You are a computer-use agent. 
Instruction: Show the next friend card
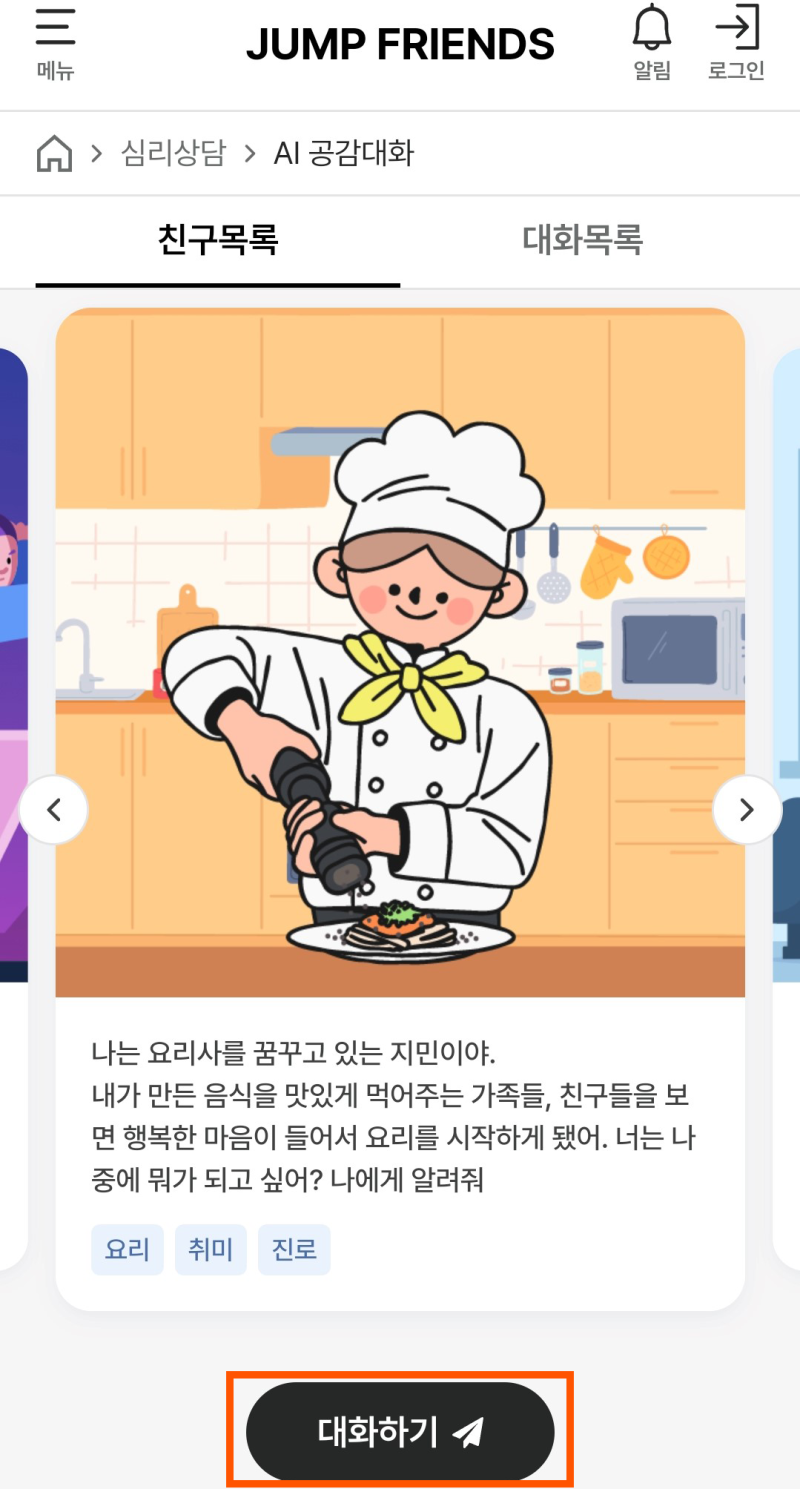coord(746,810)
